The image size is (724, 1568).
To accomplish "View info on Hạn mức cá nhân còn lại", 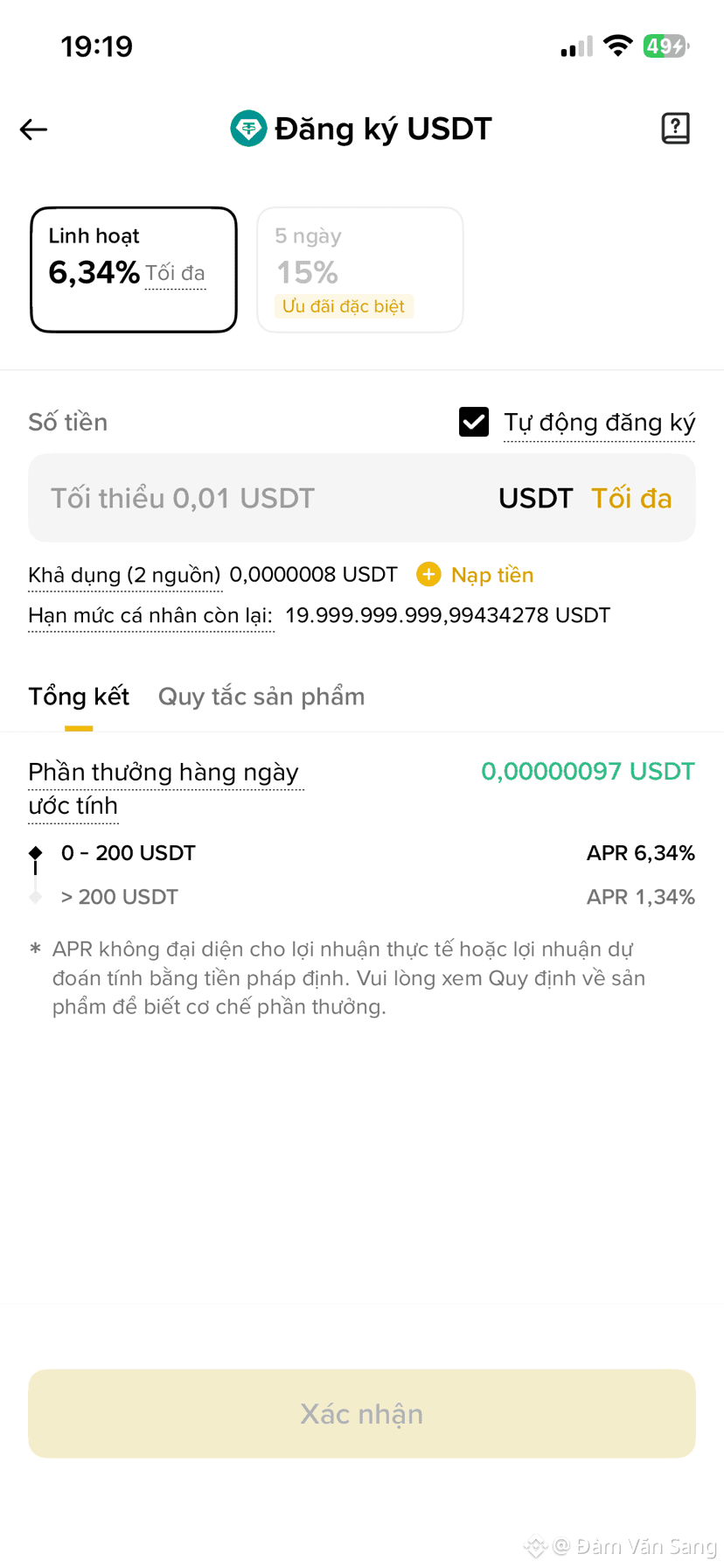I will [x=150, y=616].
